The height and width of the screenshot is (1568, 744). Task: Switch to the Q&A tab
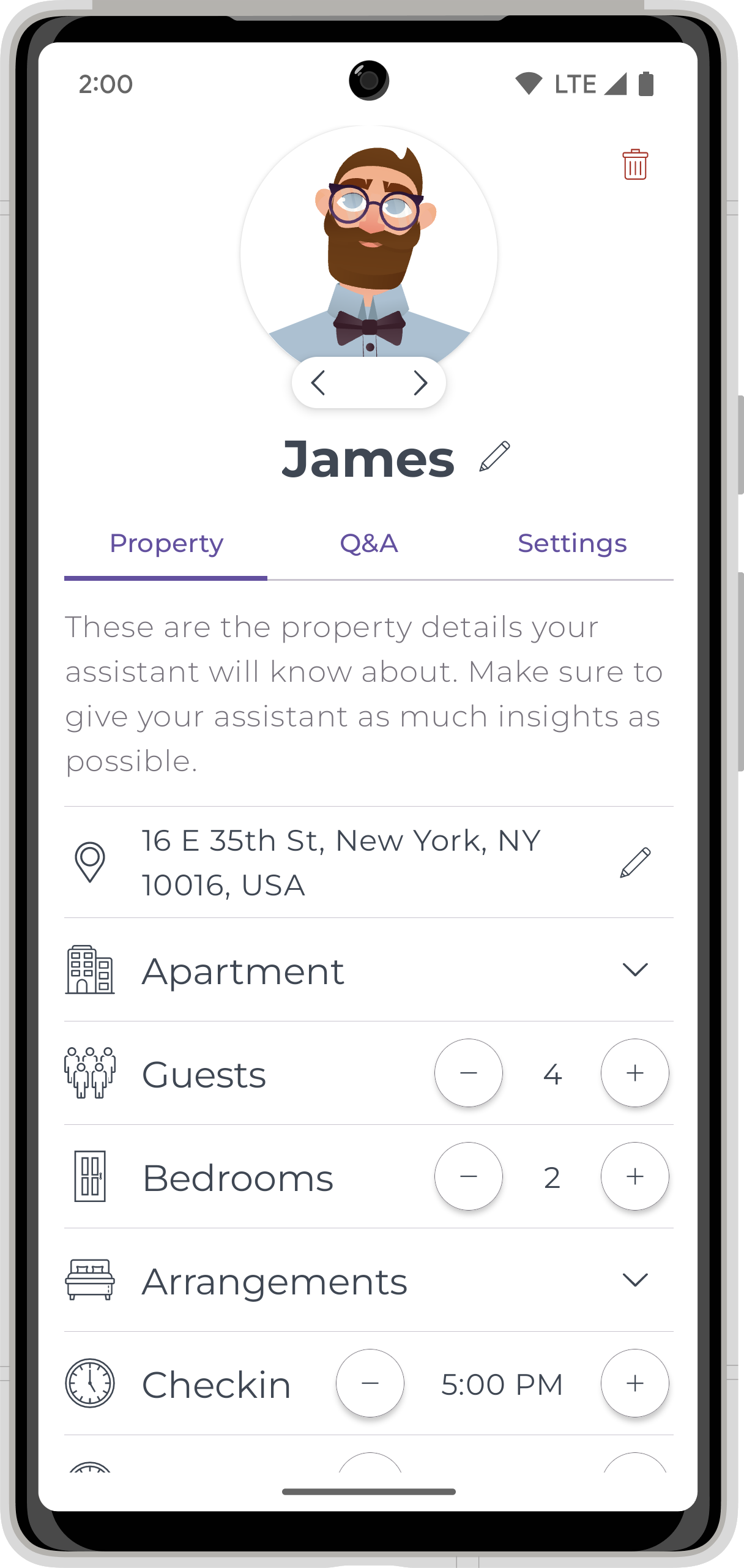[369, 543]
